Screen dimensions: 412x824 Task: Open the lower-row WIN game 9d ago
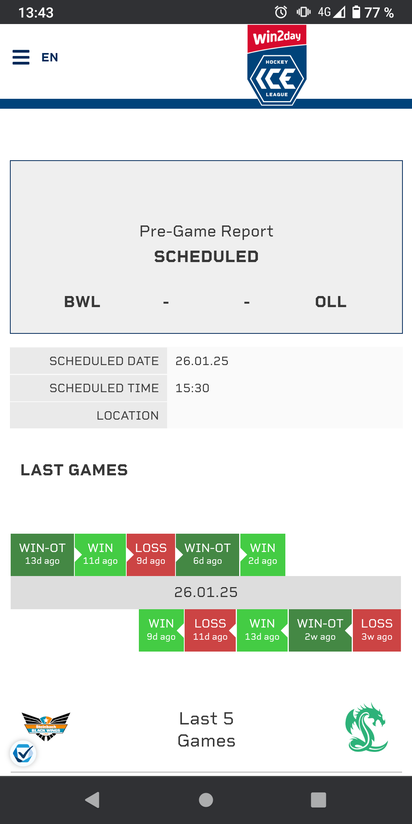point(161,630)
